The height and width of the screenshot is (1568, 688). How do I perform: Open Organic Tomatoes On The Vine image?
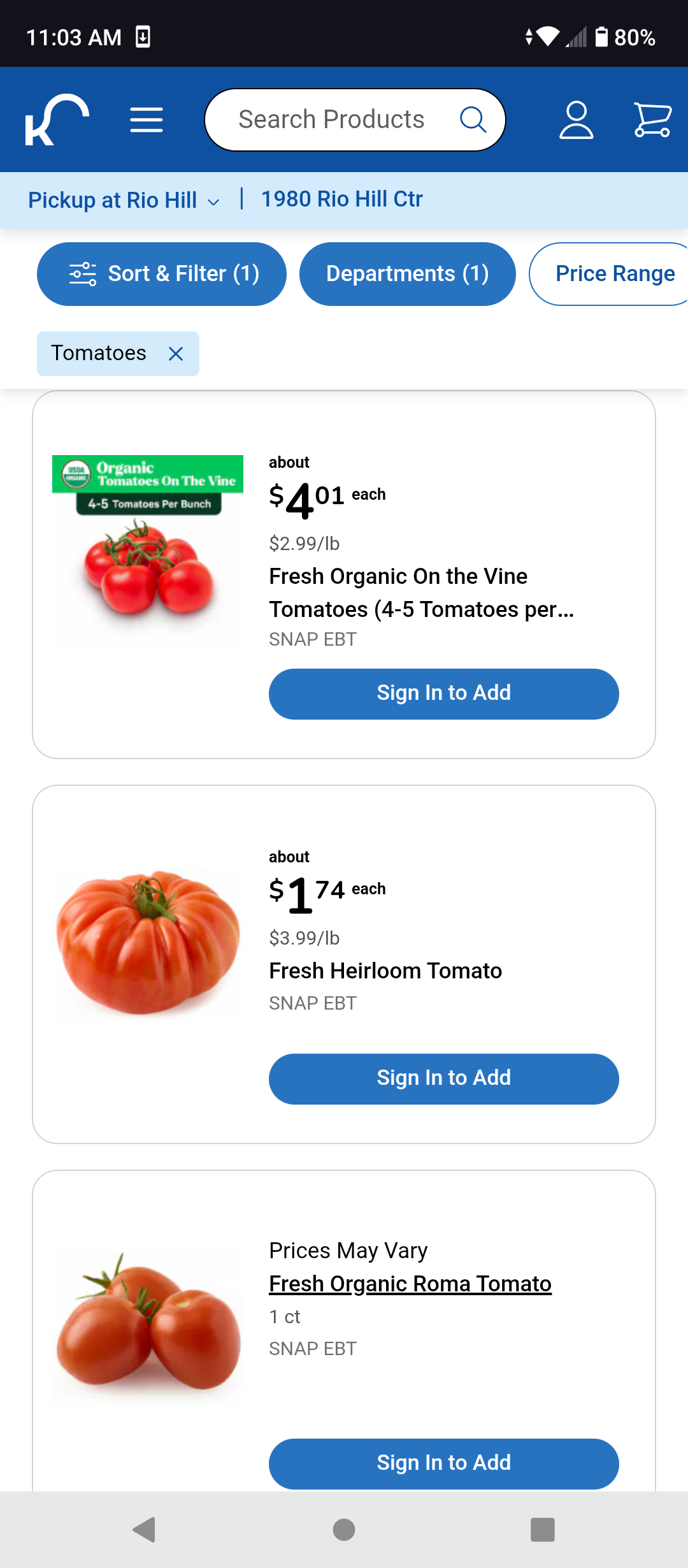[148, 548]
